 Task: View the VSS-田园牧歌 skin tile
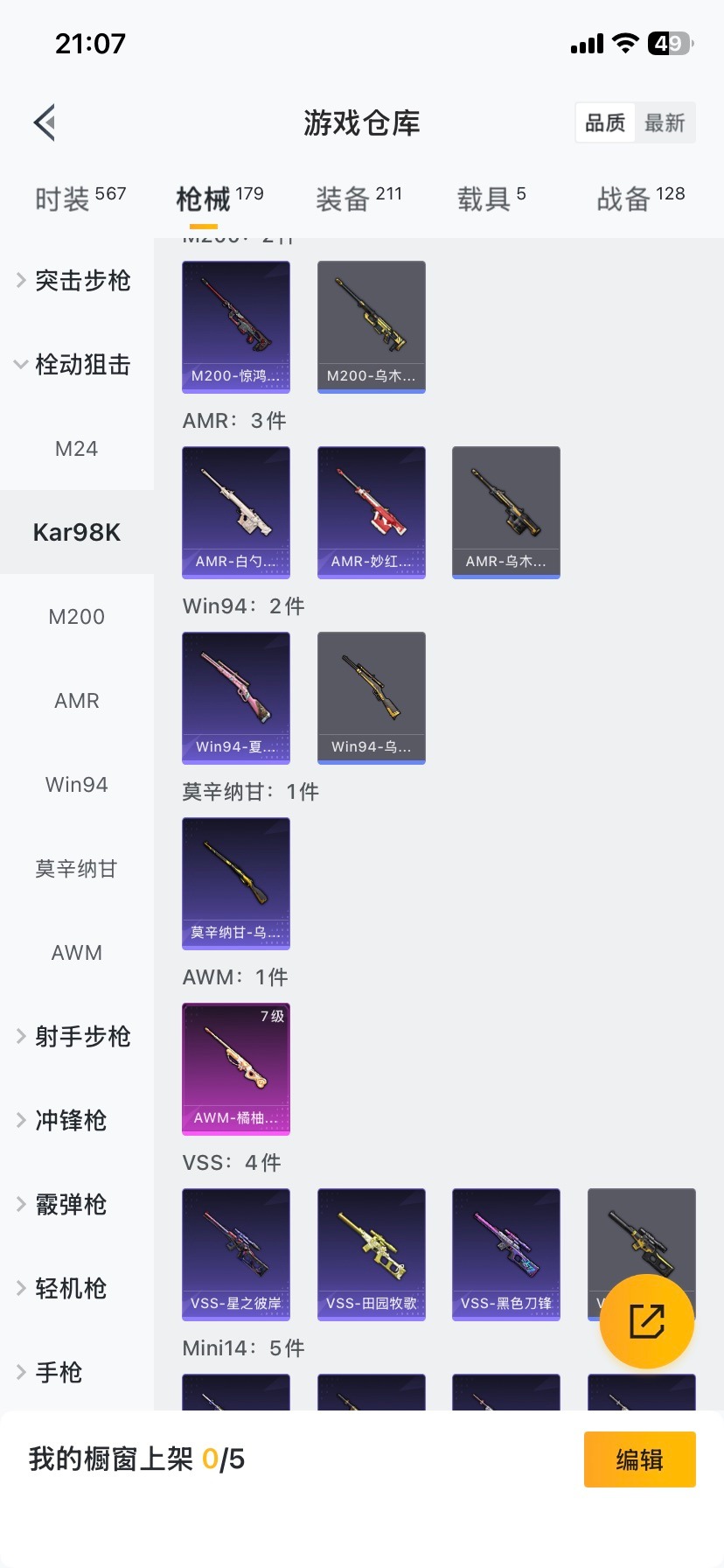(372, 1254)
